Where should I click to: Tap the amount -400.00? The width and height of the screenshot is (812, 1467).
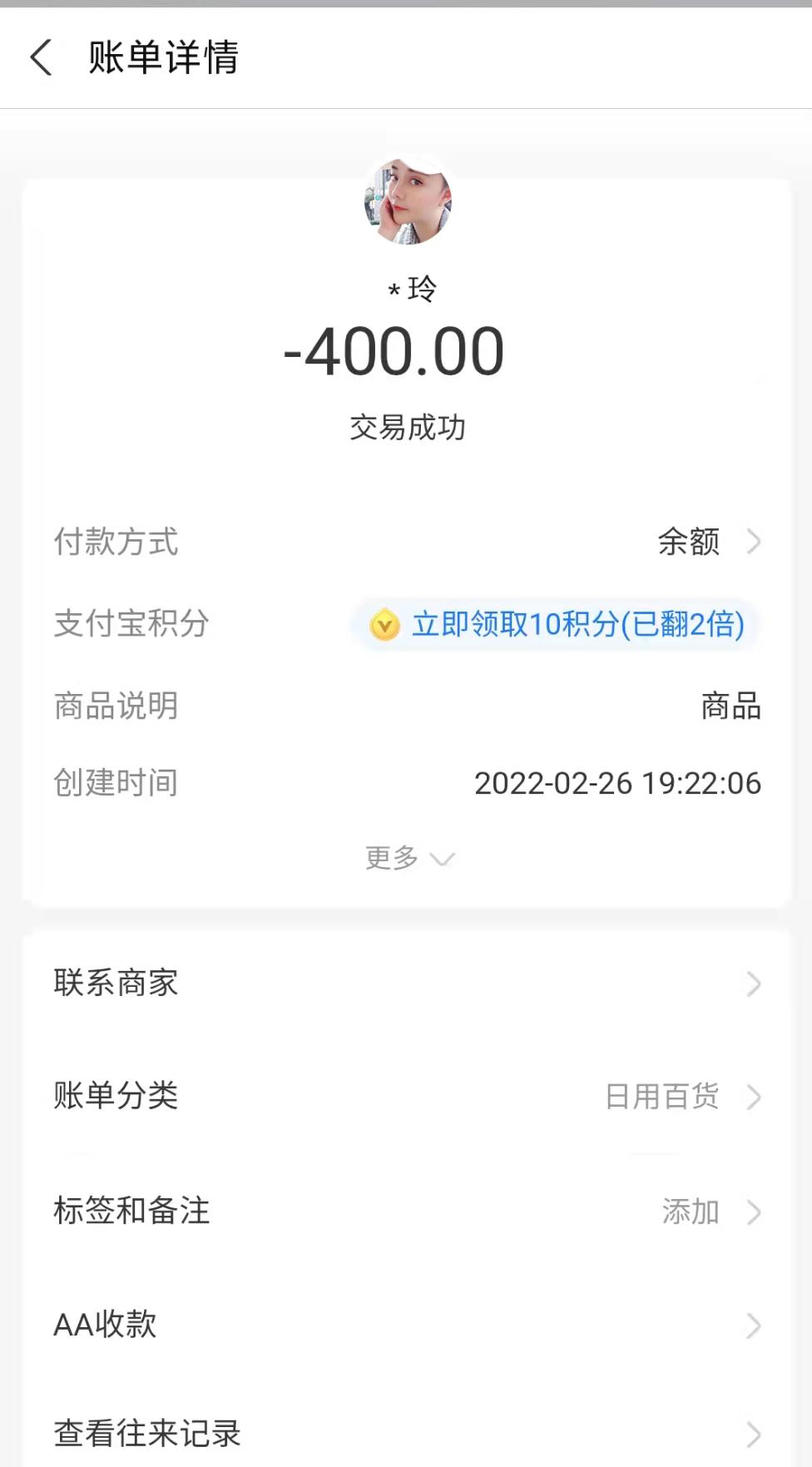394,349
